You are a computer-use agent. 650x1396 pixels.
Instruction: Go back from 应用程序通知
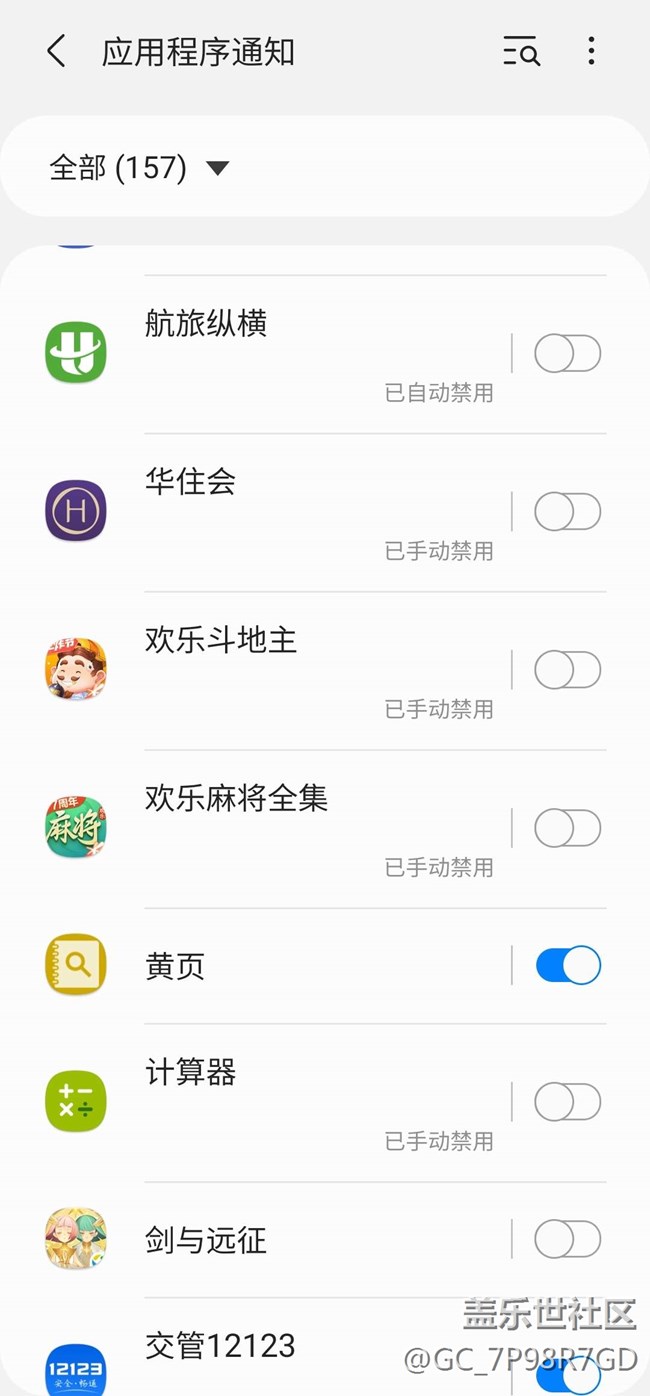coord(57,52)
